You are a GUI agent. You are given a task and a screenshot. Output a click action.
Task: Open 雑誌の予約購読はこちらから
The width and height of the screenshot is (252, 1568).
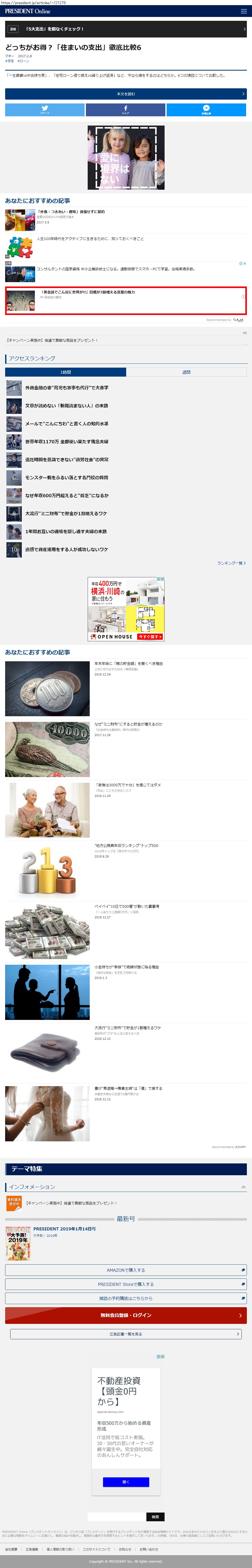tap(126, 1298)
